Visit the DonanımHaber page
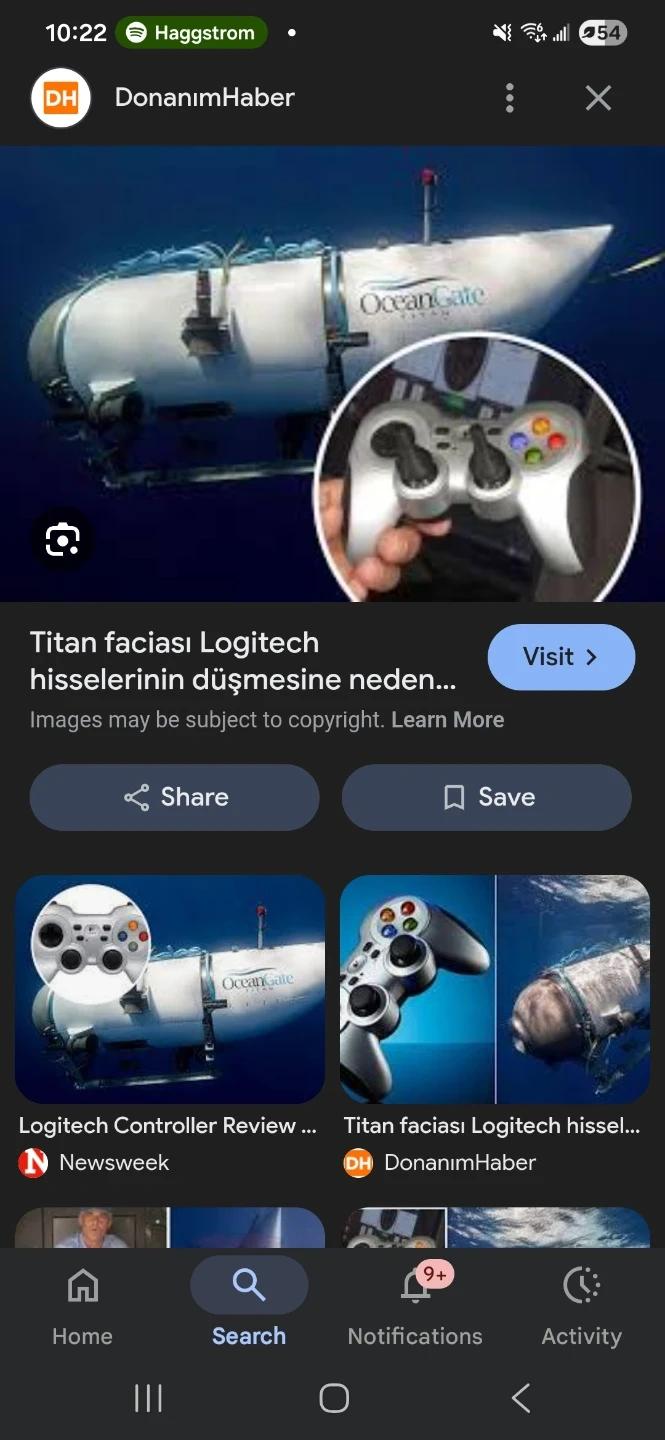The image size is (665, 1440). [561, 657]
